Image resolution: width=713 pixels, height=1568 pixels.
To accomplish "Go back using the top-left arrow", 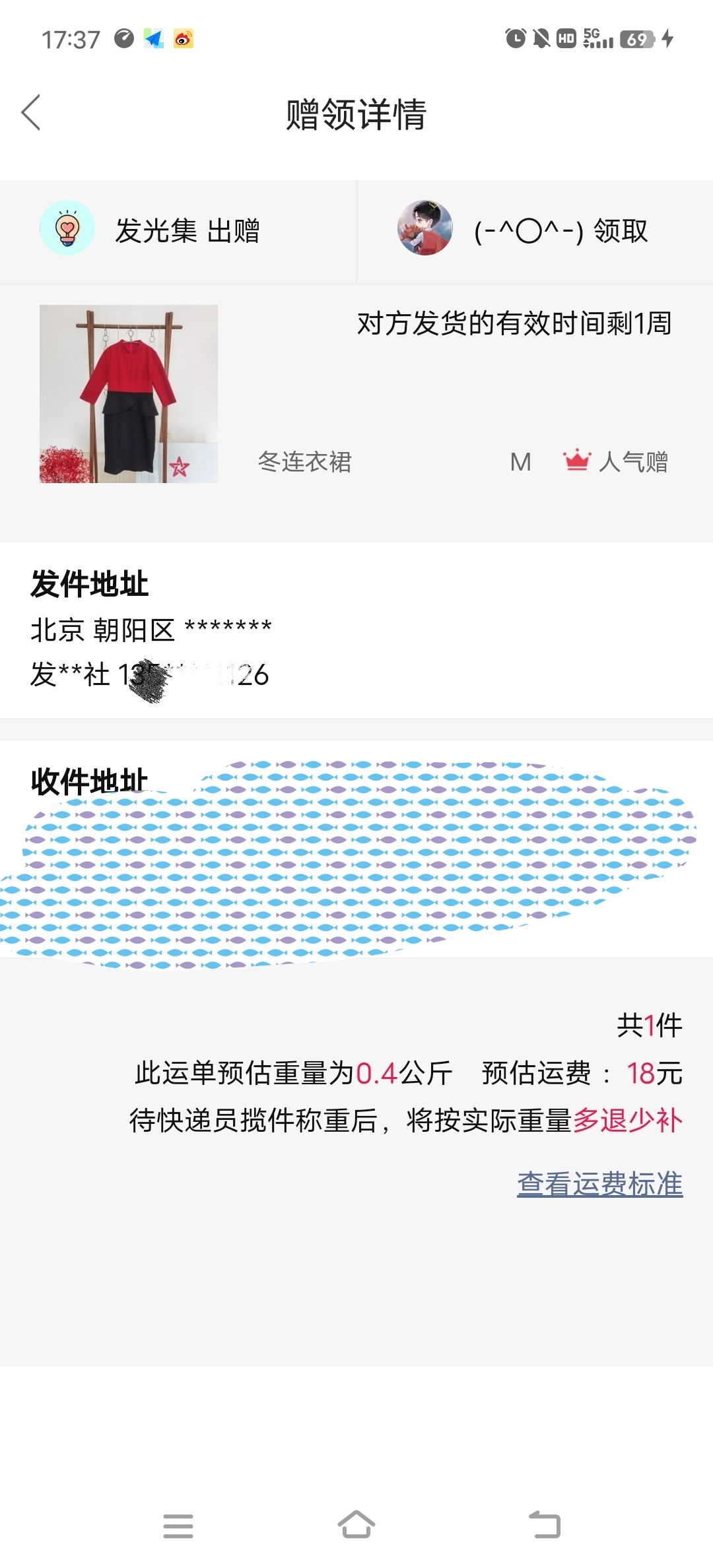I will point(31,112).
